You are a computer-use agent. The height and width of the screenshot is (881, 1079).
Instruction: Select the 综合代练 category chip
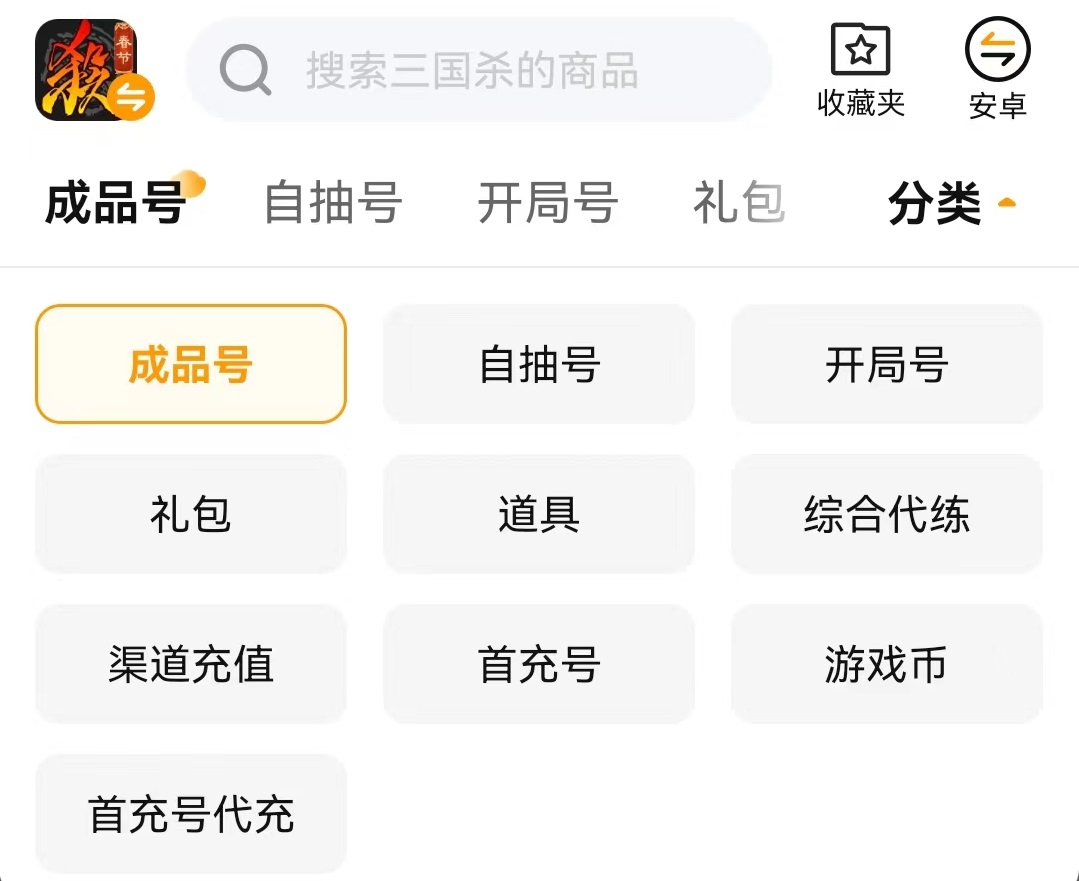(886, 514)
